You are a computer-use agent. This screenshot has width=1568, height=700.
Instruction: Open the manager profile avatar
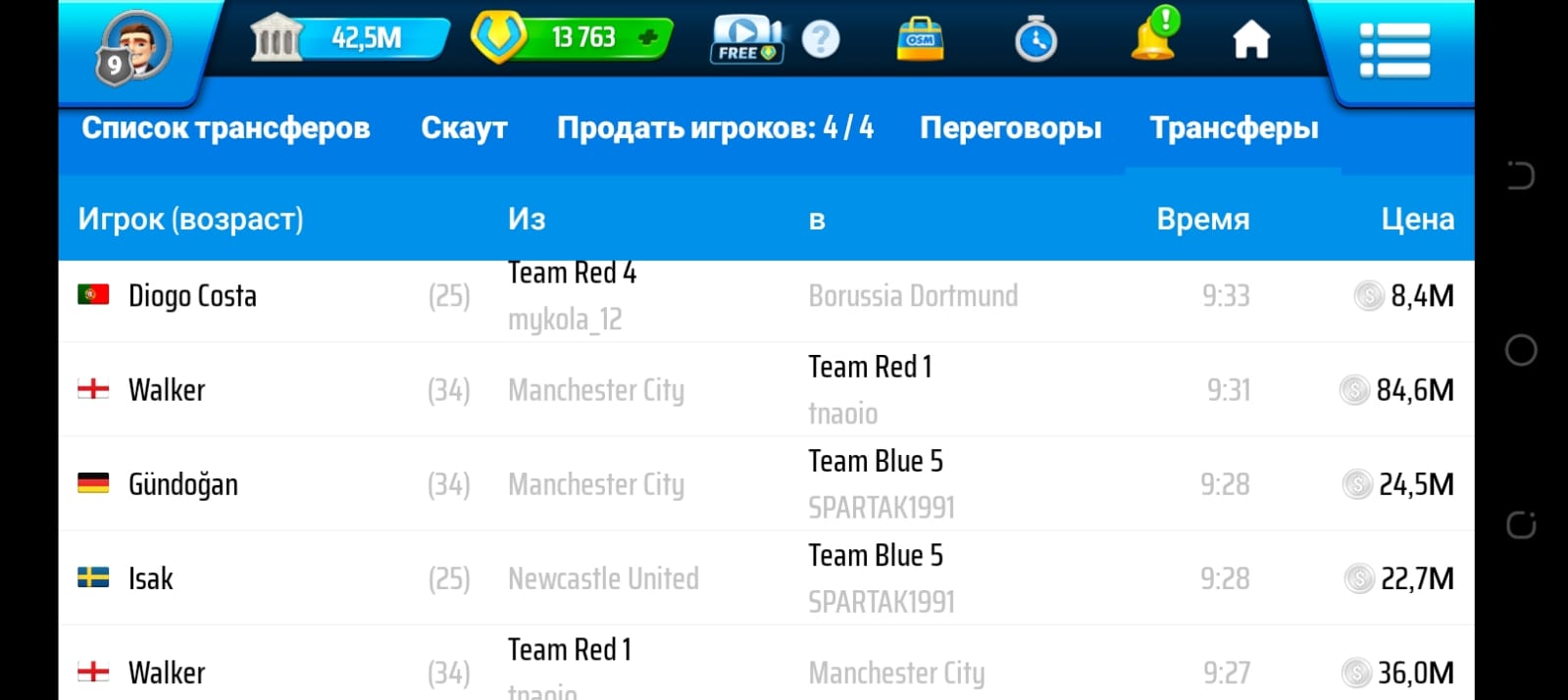point(134,46)
